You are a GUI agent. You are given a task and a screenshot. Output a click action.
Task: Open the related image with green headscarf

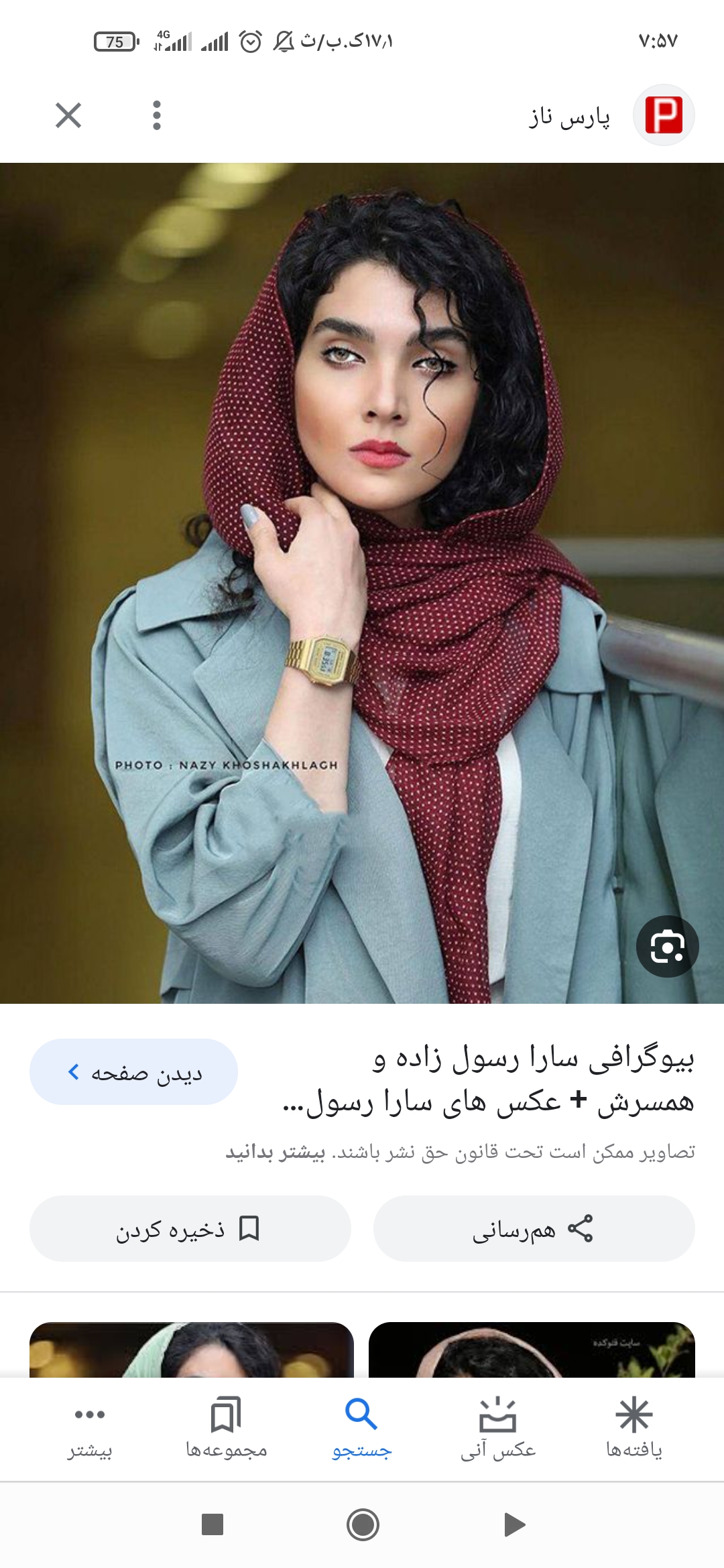[192, 1350]
